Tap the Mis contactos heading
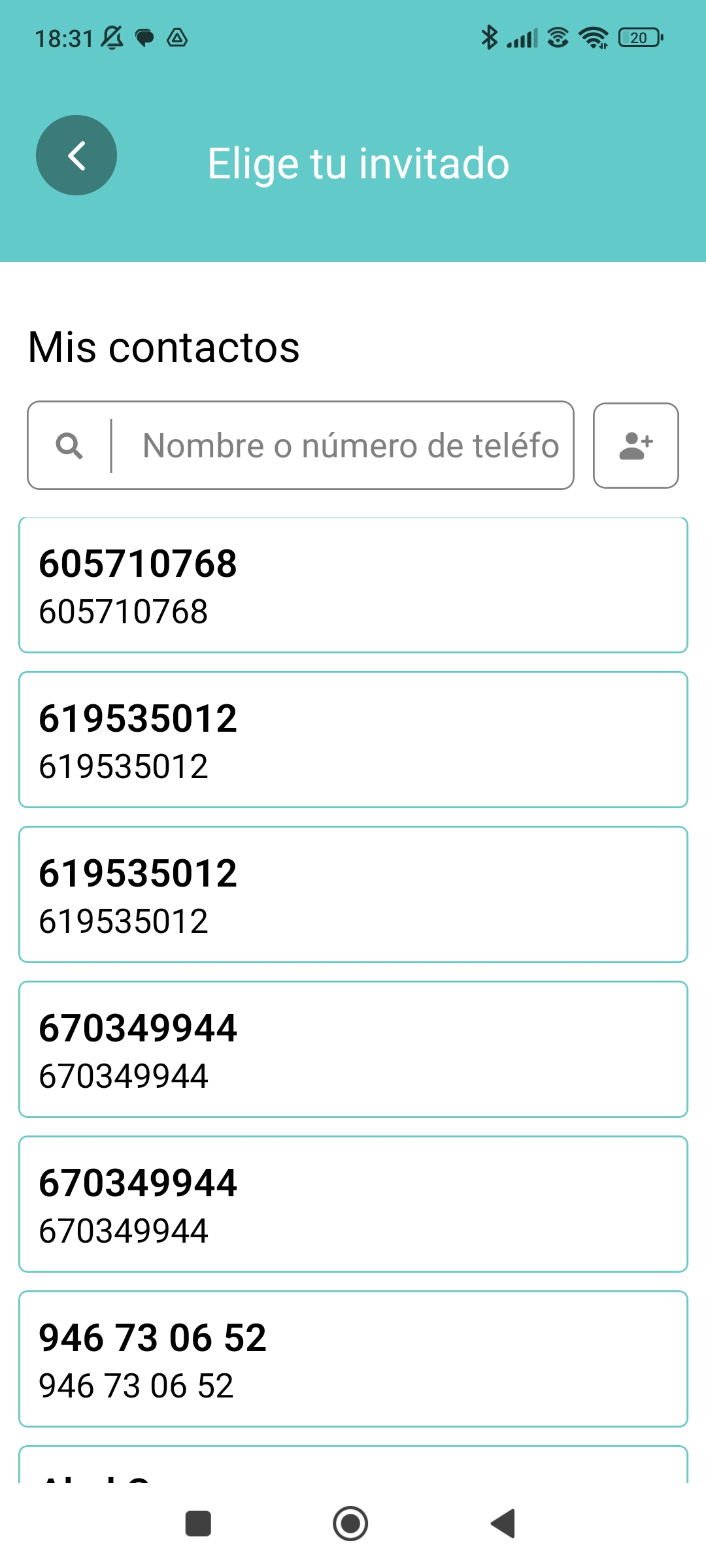 click(163, 348)
